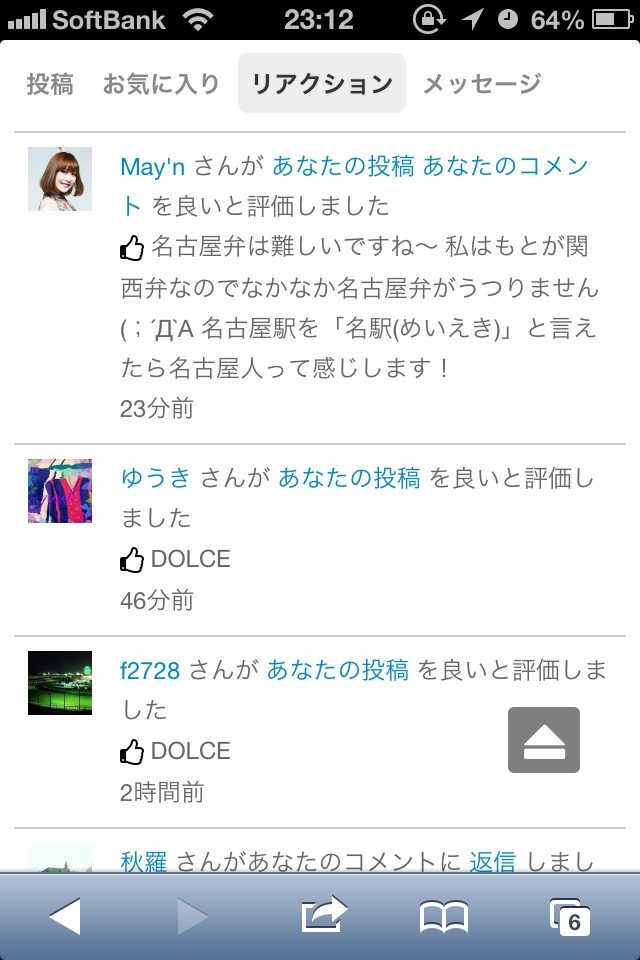View f2728's avatar image
The height and width of the screenshot is (960, 640).
(x=60, y=683)
